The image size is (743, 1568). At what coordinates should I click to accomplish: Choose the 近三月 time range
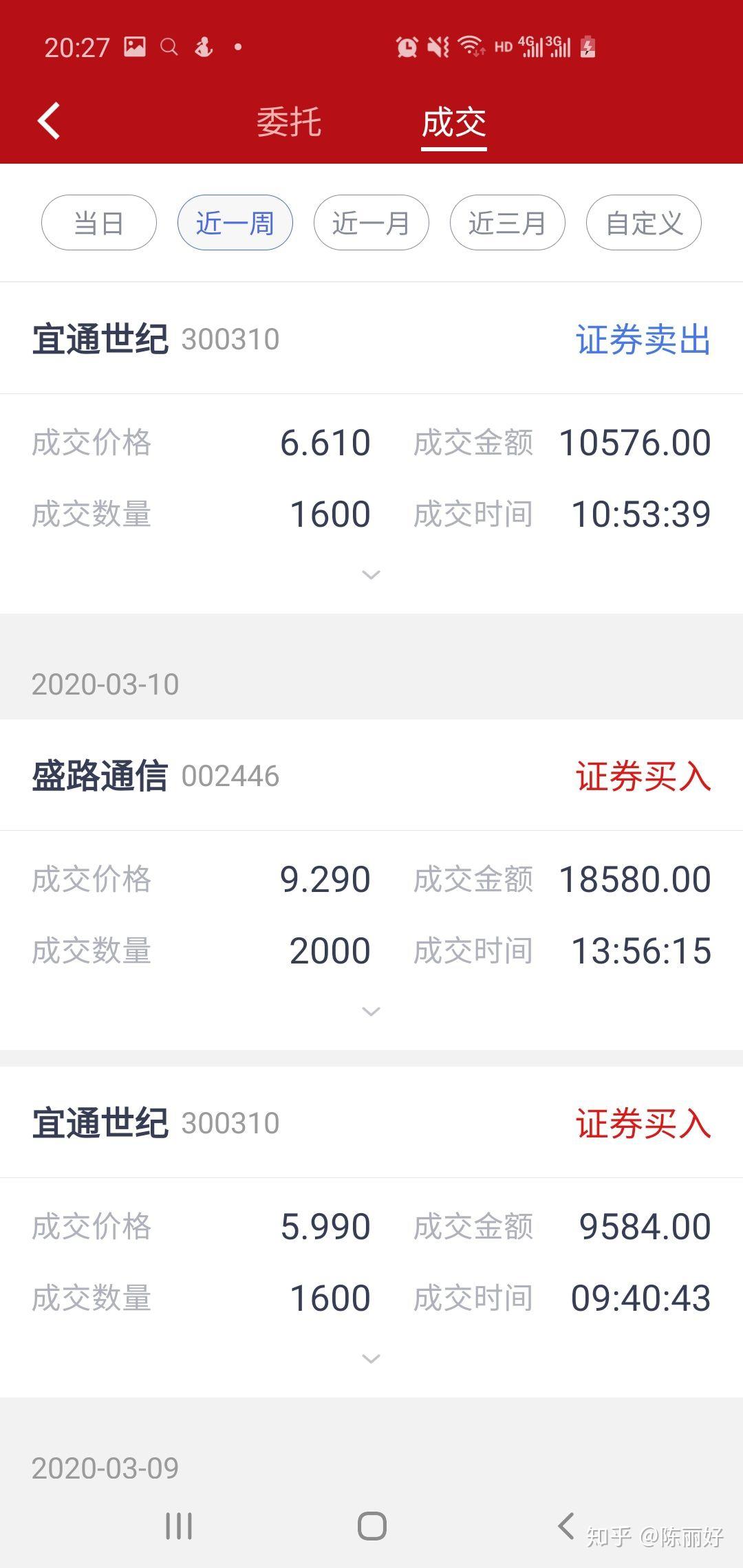click(507, 223)
